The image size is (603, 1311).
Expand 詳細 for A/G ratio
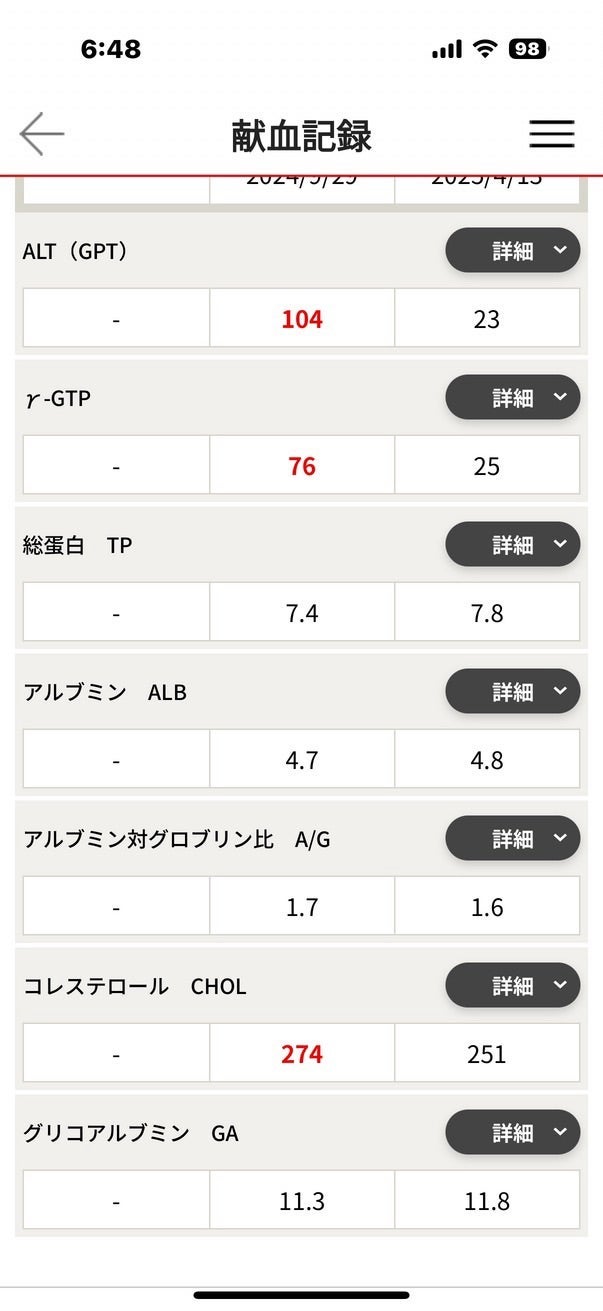(x=512, y=839)
